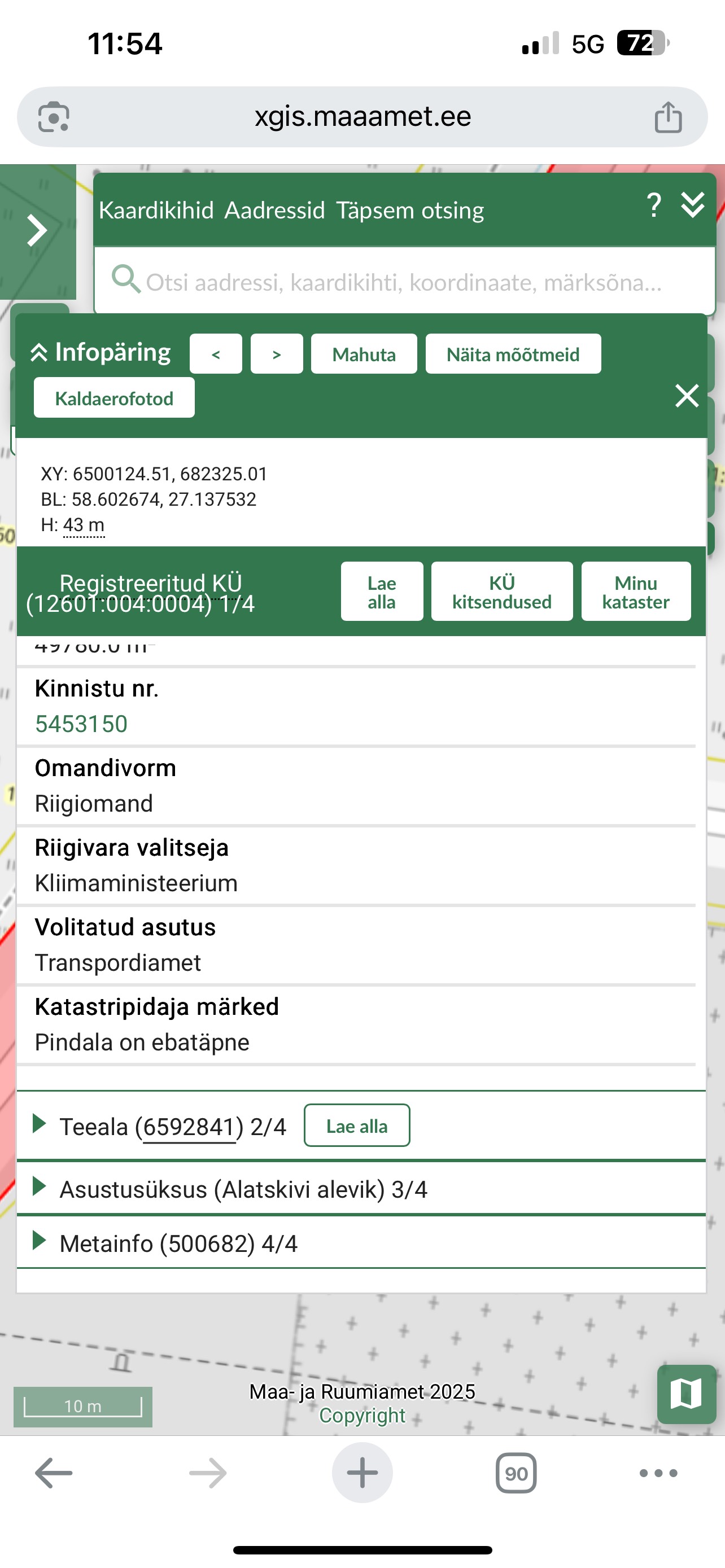725x1568 pixels.
Task: Open KÜ kitsendused
Action: pos(501,592)
